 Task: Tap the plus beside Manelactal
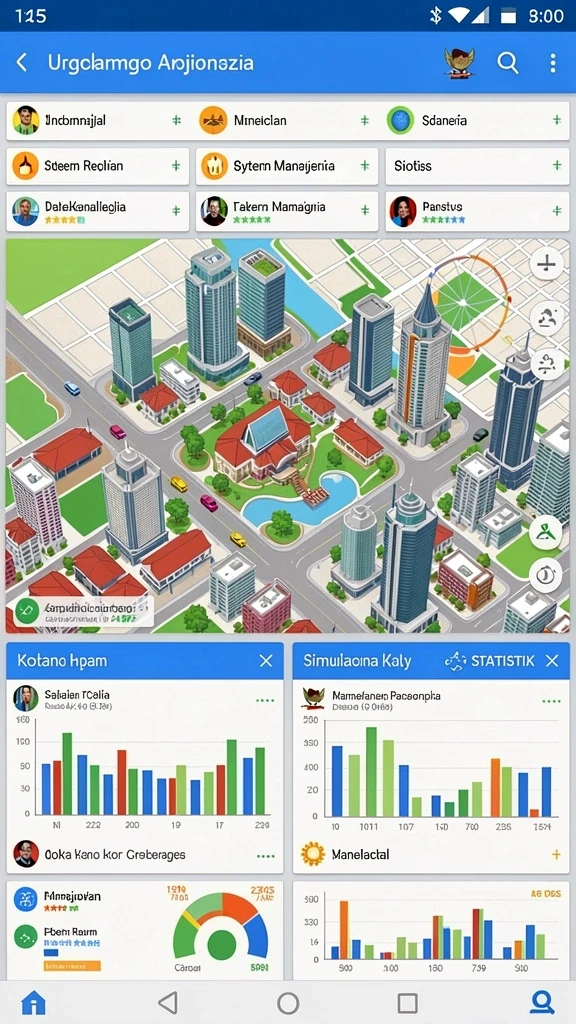pos(556,854)
